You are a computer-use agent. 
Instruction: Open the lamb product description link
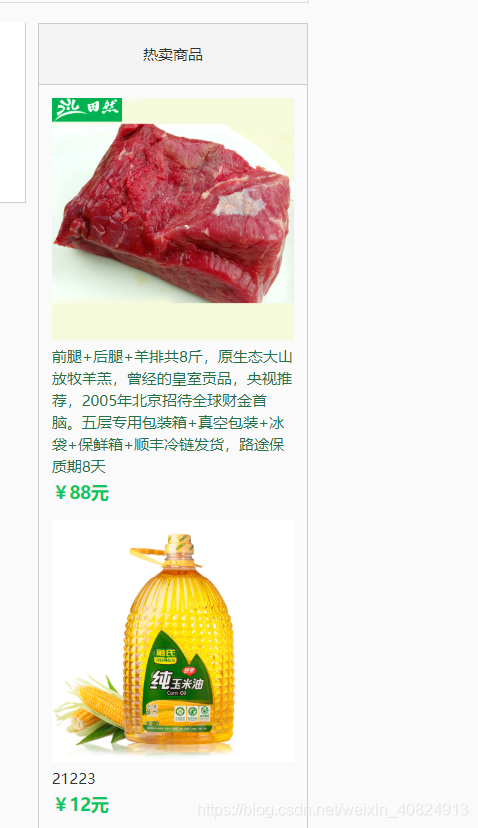click(172, 411)
